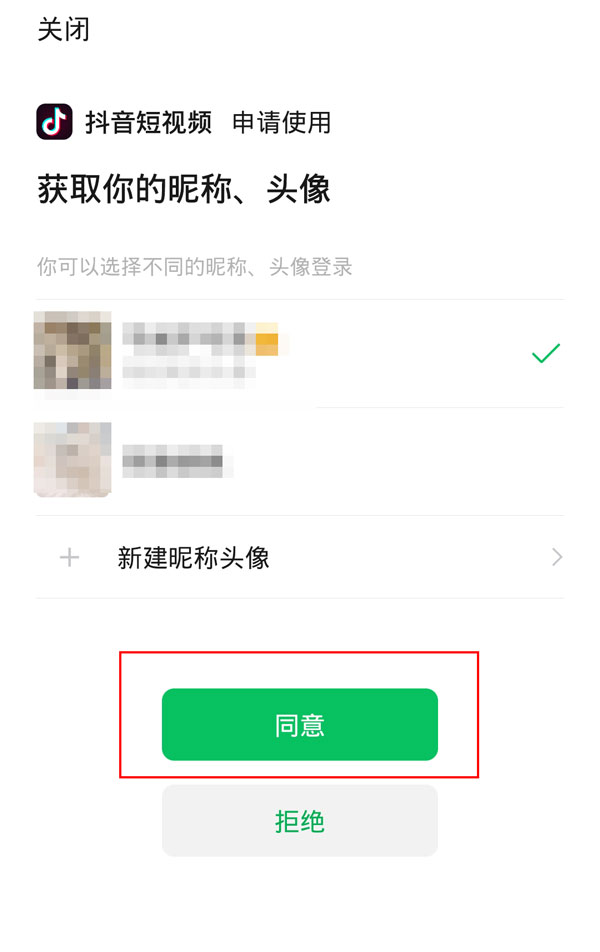Choose the second nickname and avatar profile
This screenshot has height=952, width=600.
pyautogui.click(x=300, y=461)
